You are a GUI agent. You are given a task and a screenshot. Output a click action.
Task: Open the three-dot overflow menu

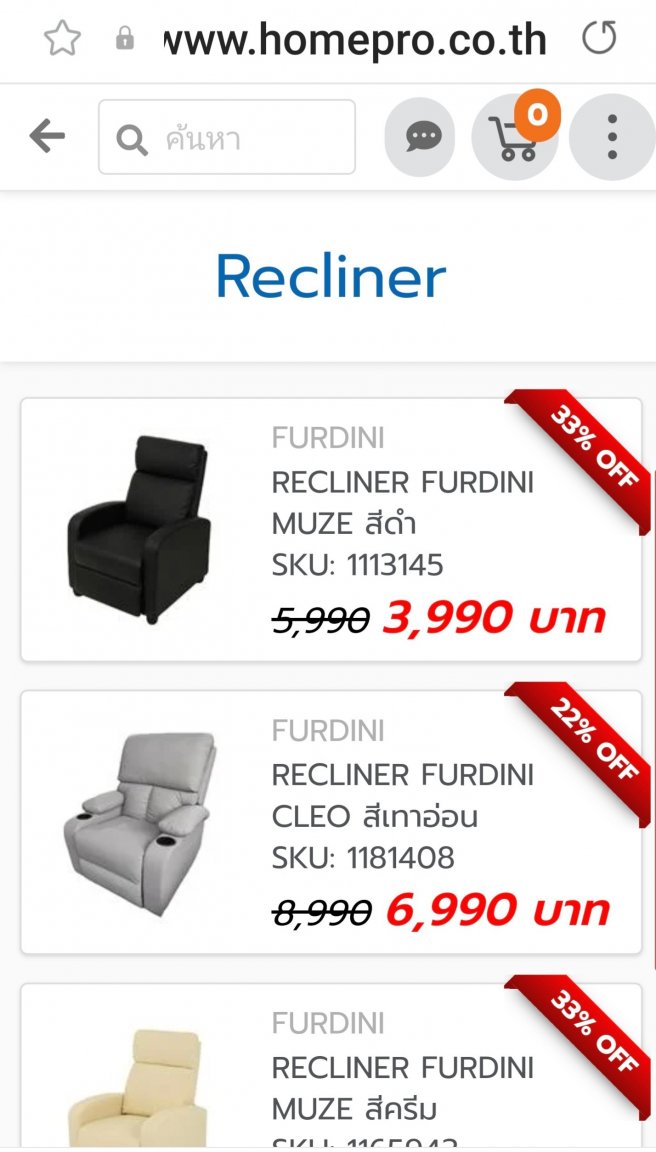tap(611, 137)
